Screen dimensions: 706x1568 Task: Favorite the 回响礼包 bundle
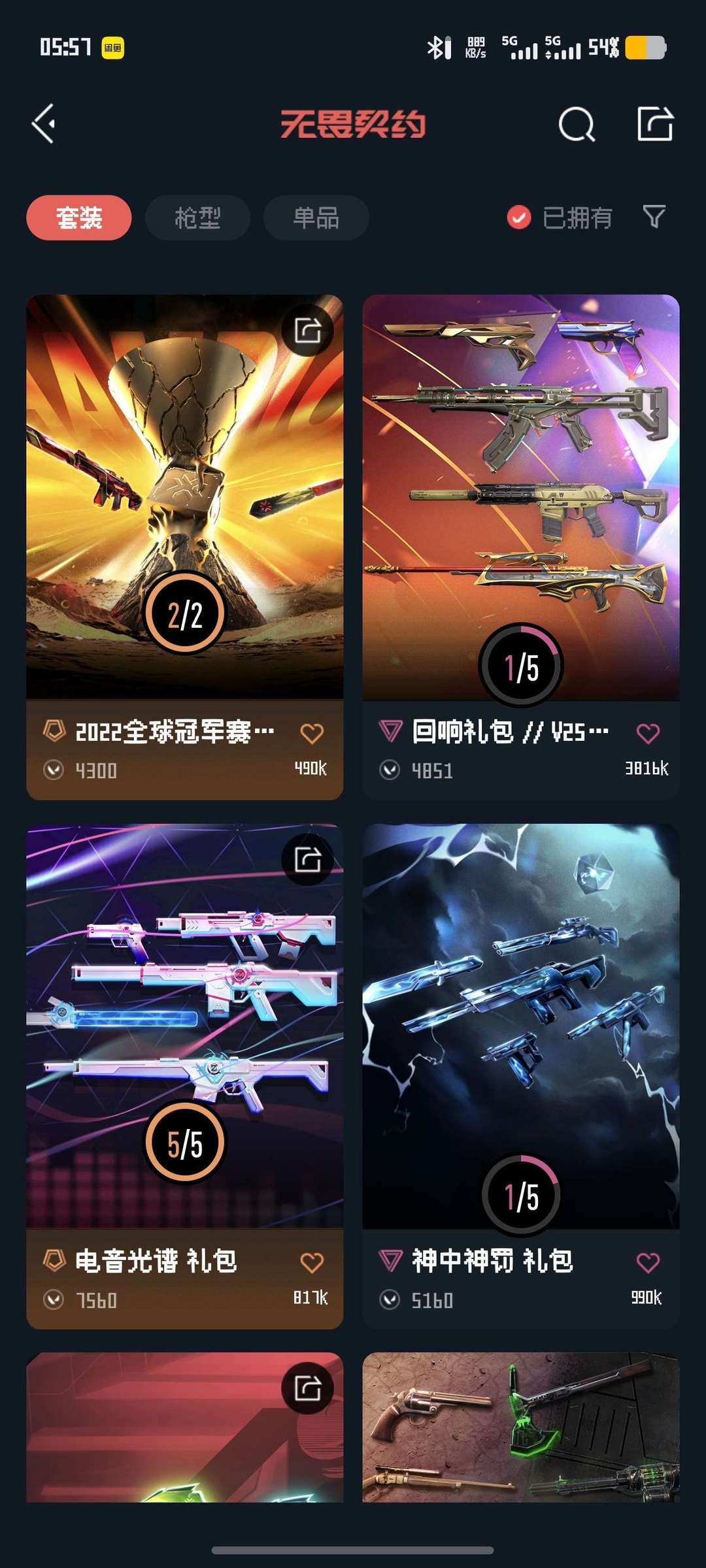[x=648, y=734]
